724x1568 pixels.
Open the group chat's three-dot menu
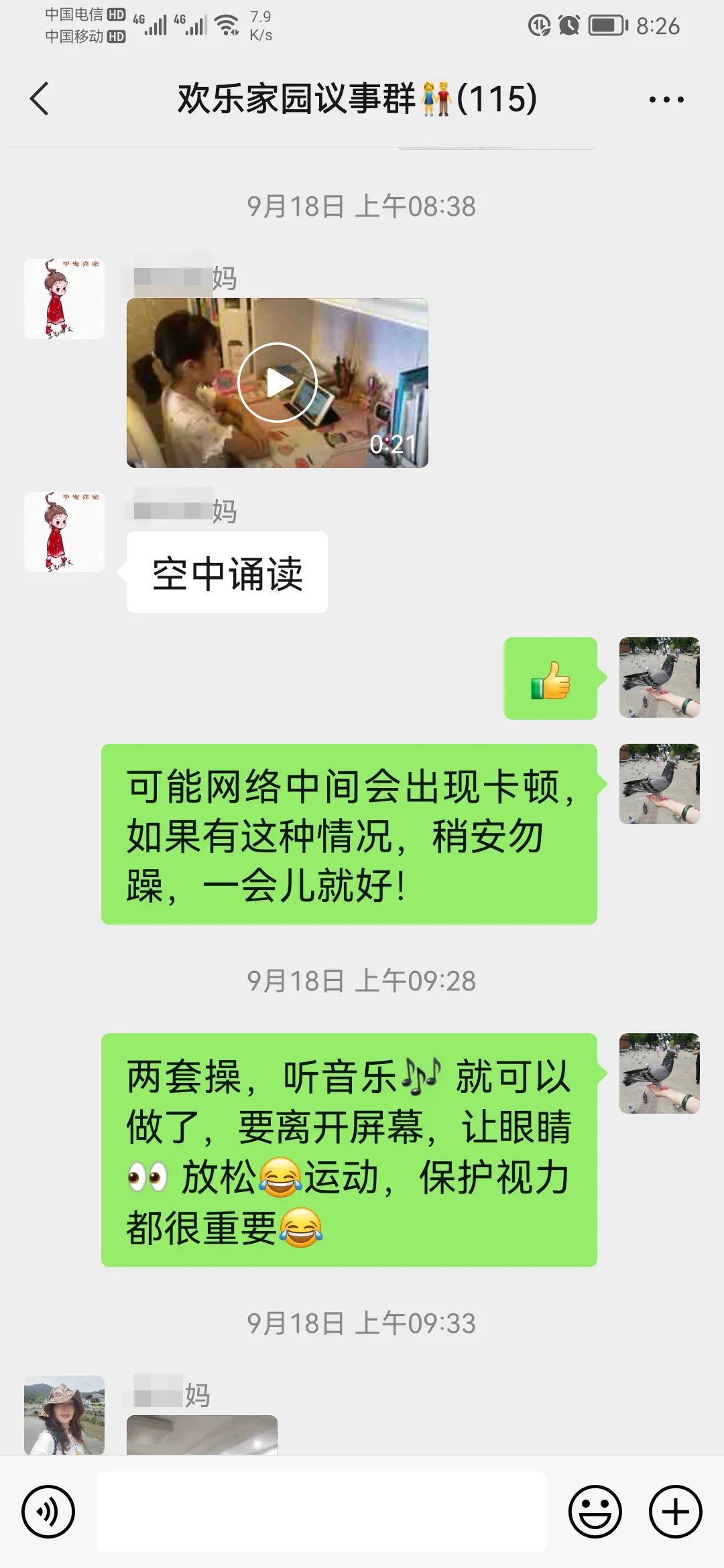point(666,100)
